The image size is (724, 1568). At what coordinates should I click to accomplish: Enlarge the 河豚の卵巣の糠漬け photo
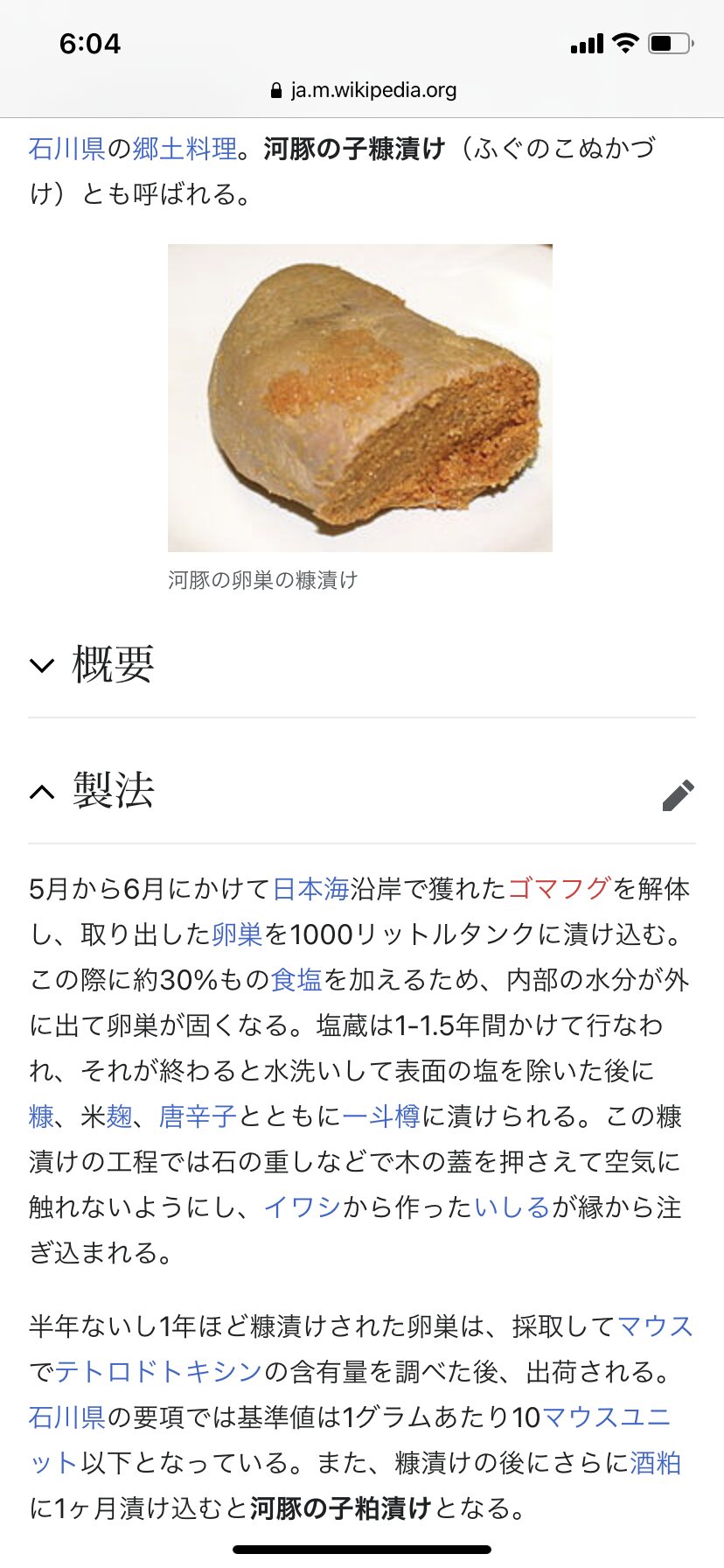[x=359, y=397]
